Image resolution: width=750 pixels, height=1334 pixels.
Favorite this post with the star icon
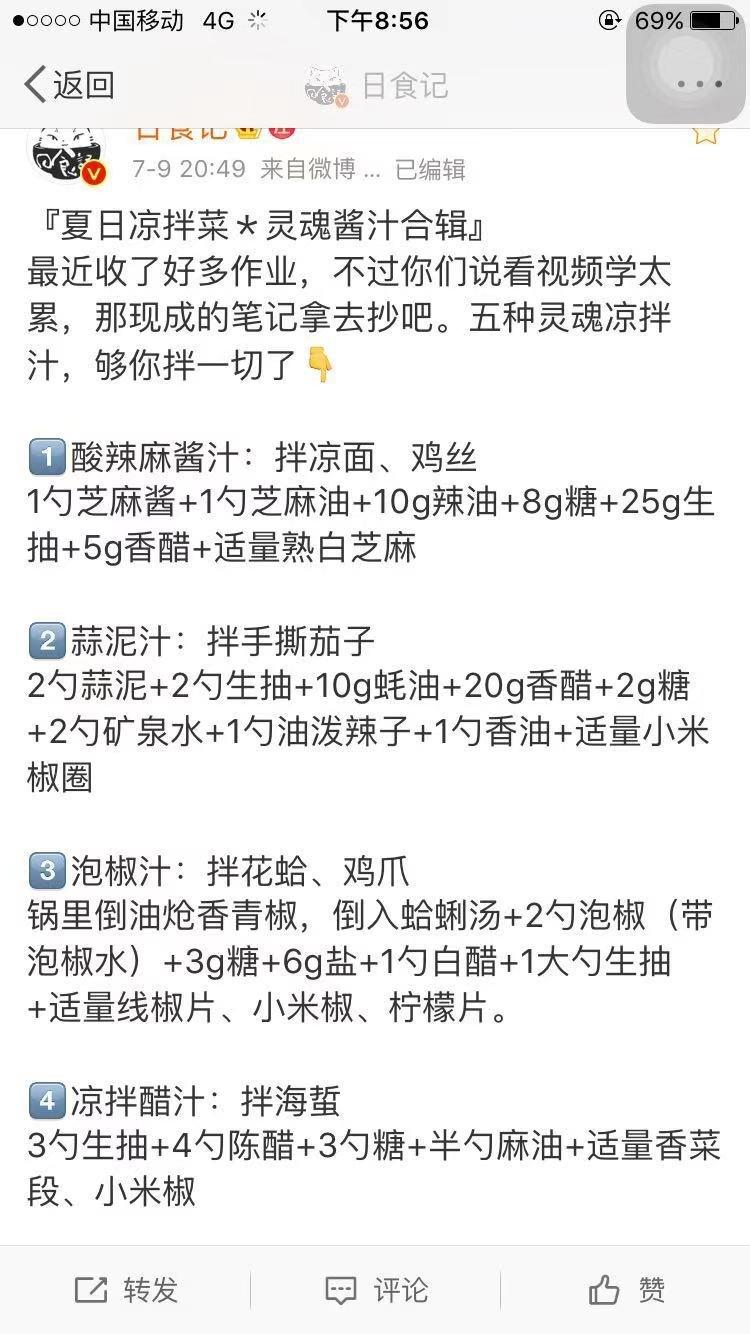tap(705, 134)
